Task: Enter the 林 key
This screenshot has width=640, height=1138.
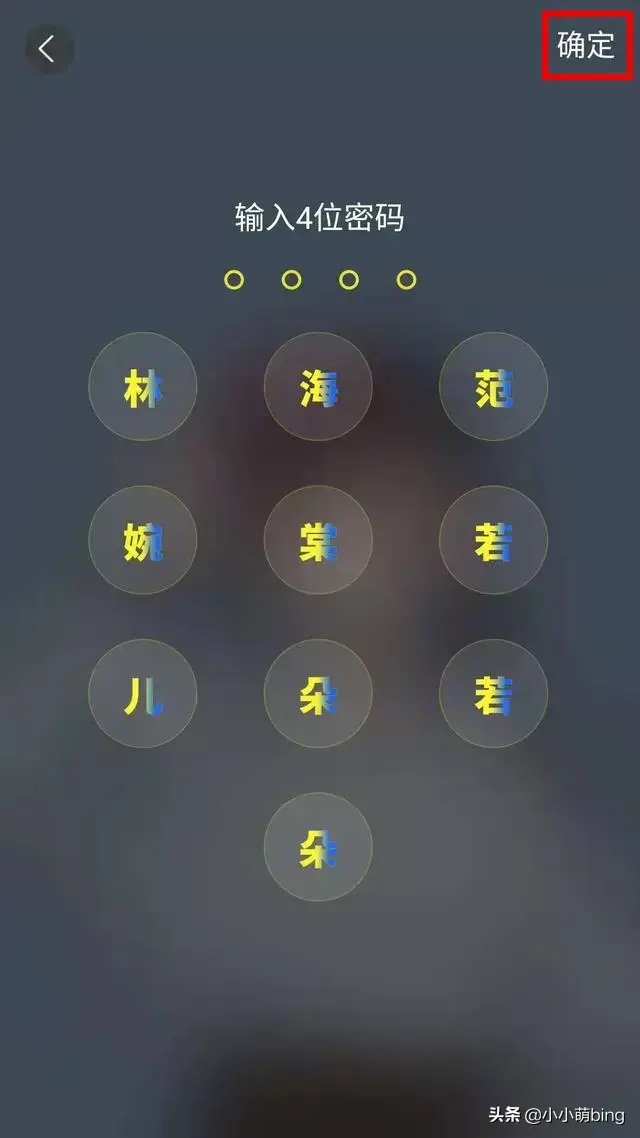Action: [x=143, y=387]
